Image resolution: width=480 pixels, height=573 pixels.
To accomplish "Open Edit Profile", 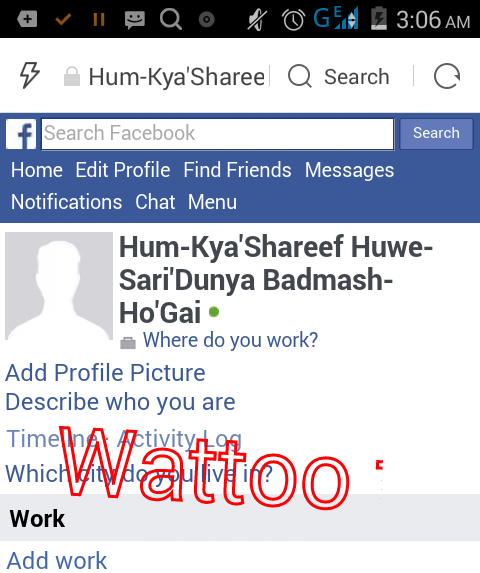I will 123,170.
